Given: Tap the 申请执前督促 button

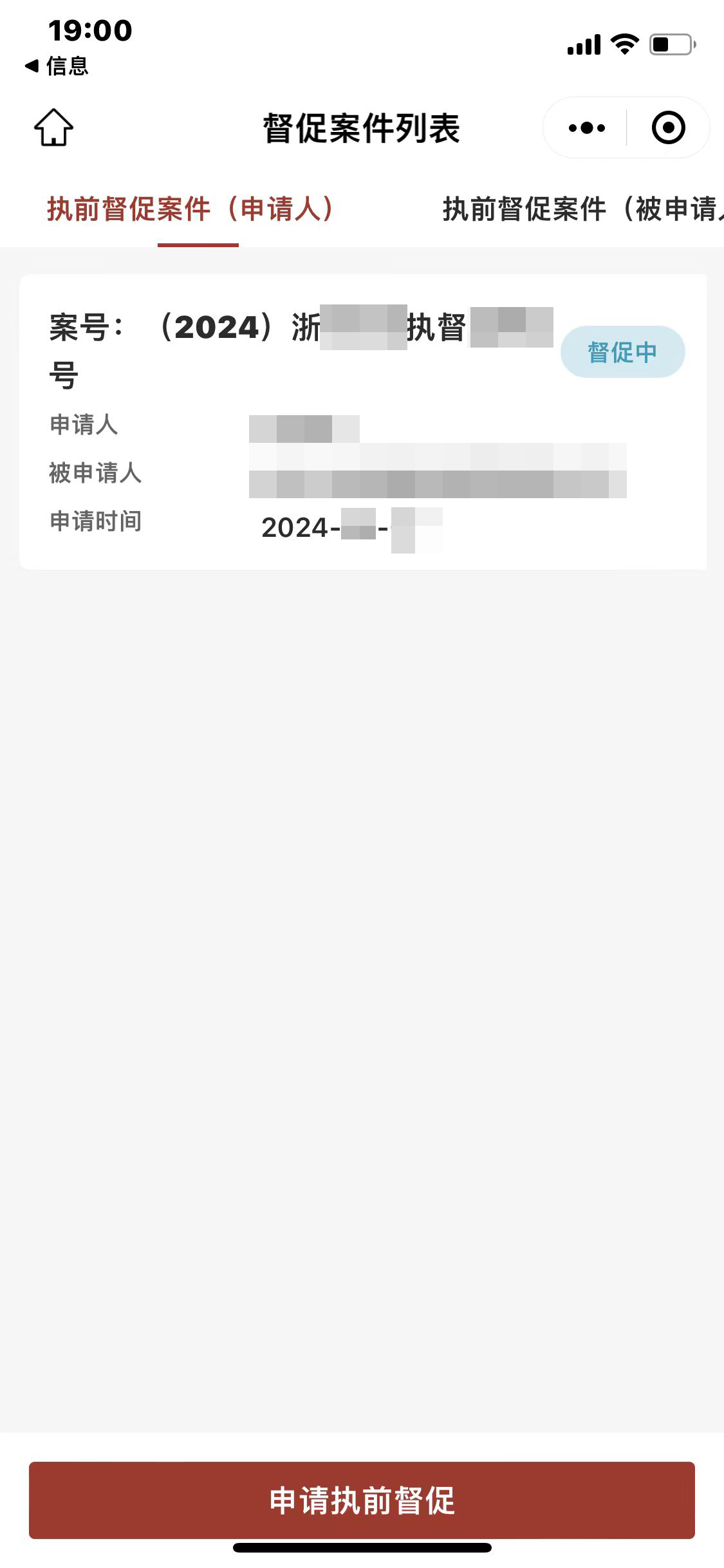Looking at the screenshot, I should click(x=362, y=1500).
